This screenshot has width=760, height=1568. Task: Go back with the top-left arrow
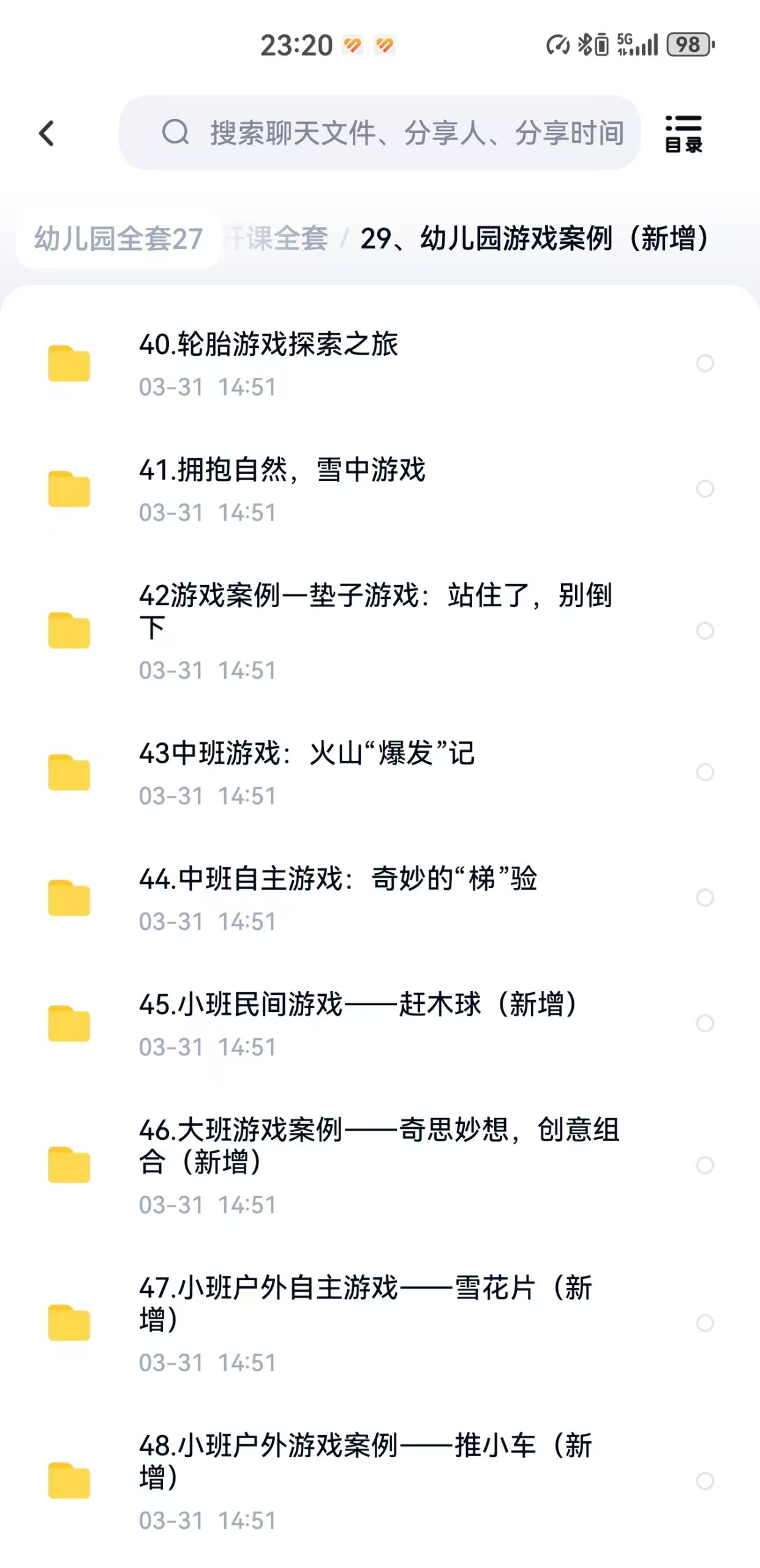[x=47, y=133]
